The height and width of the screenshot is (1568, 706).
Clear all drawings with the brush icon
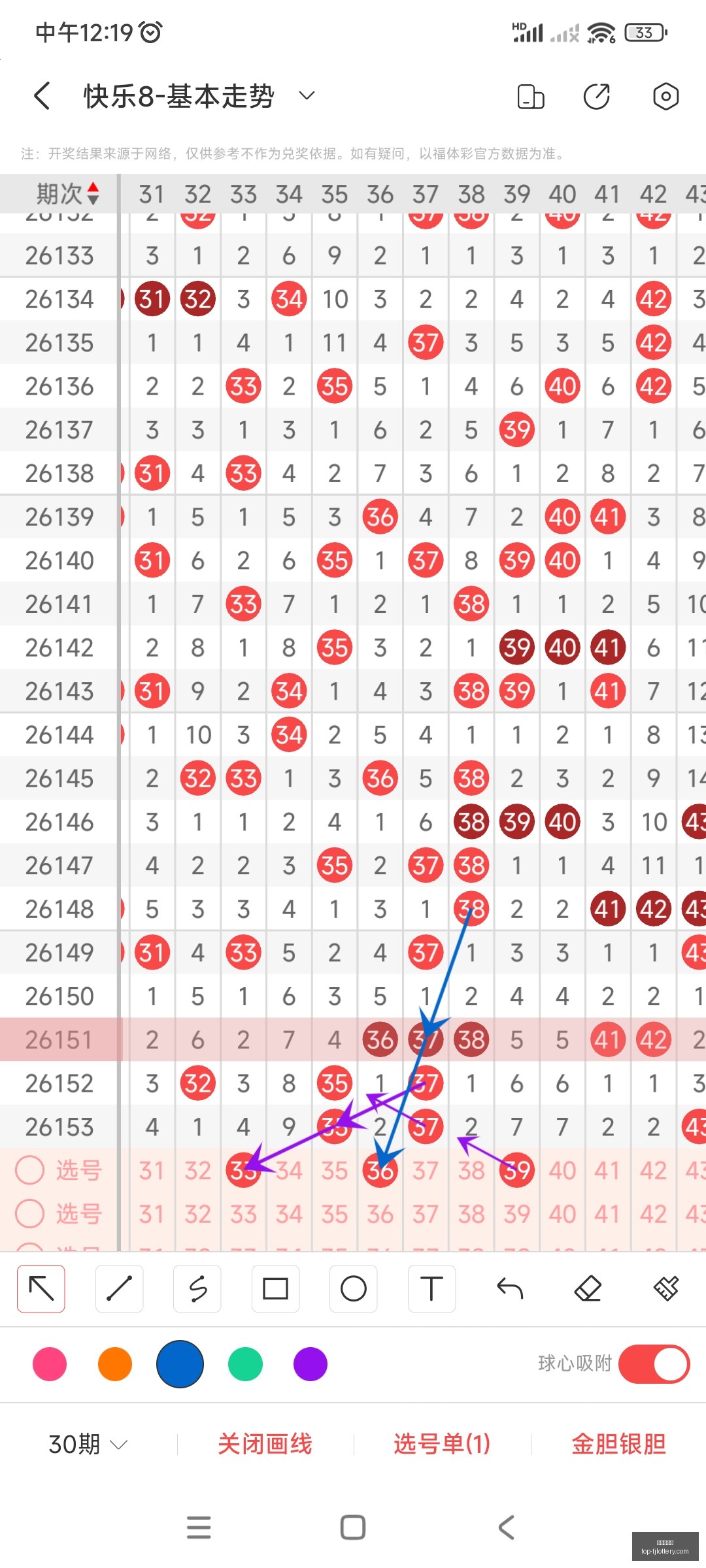click(666, 1289)
